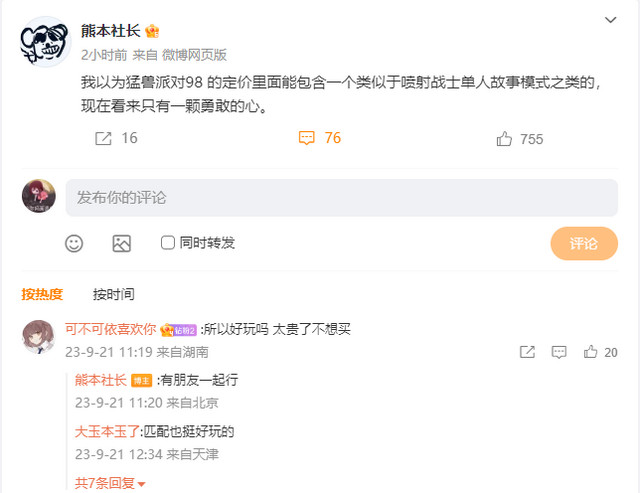The image size is (640, 493).
Task: Open 可不可依喜欢你's profile name
Action: [110, 329]
